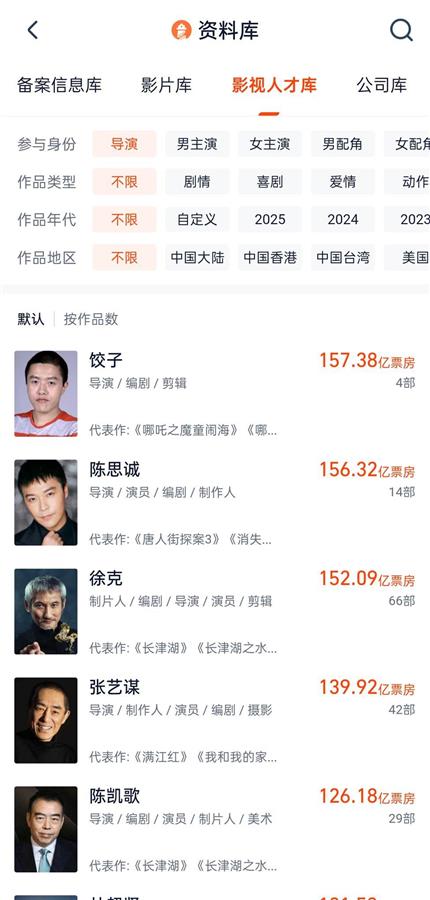Image resolution: width=430 pixels, height=900 pixels.
Task: Choose the 剧情 genre chip
Action: pyautogui.click(x=197, y=182)
